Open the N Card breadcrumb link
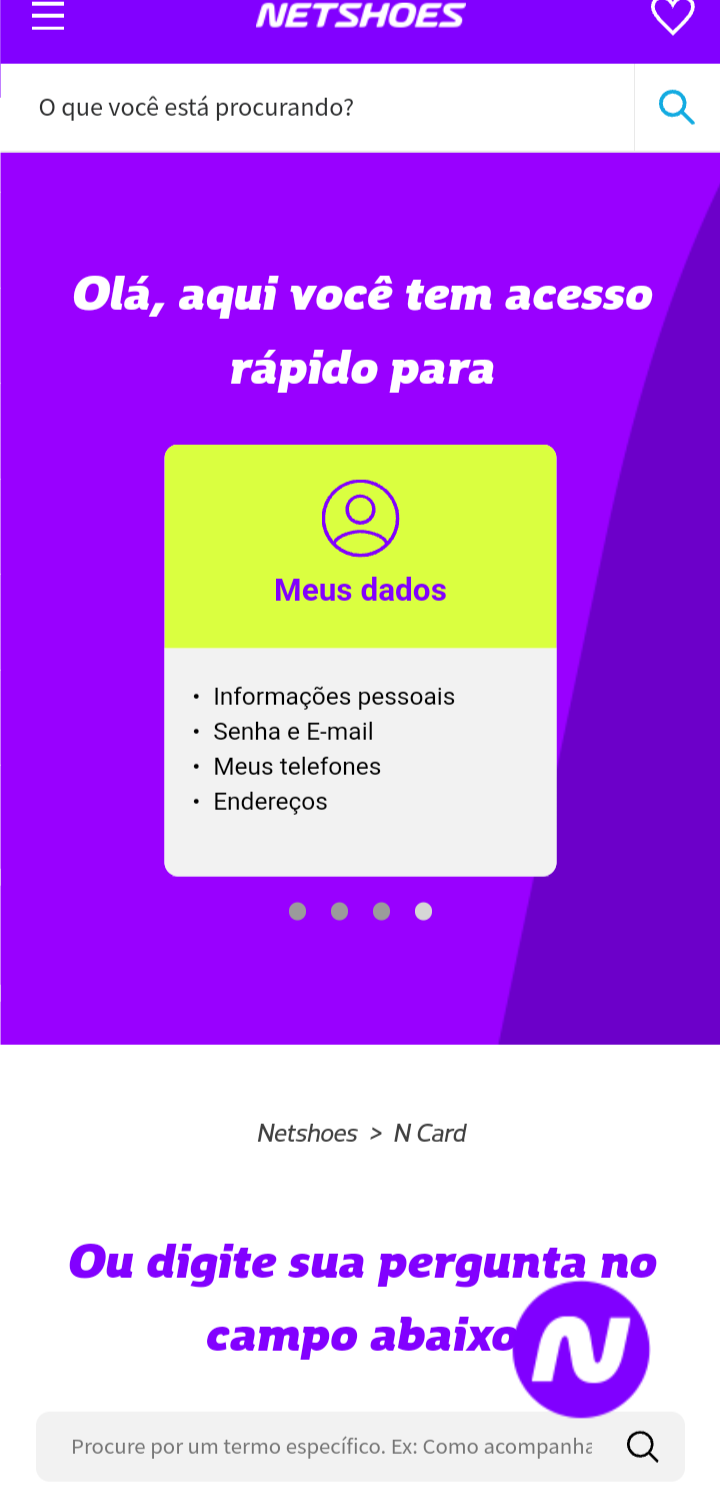720x1494 pixels. pyautogui.click(x=430, y=1133)
